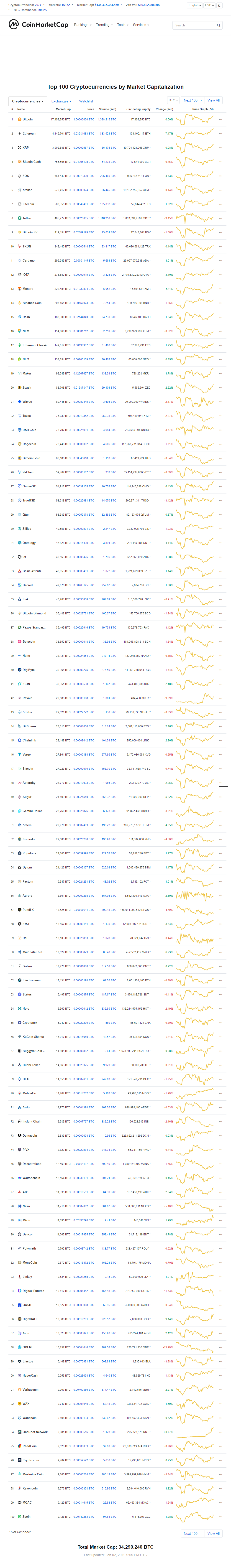Open the Bitcoin coin page

click(27, 119)
